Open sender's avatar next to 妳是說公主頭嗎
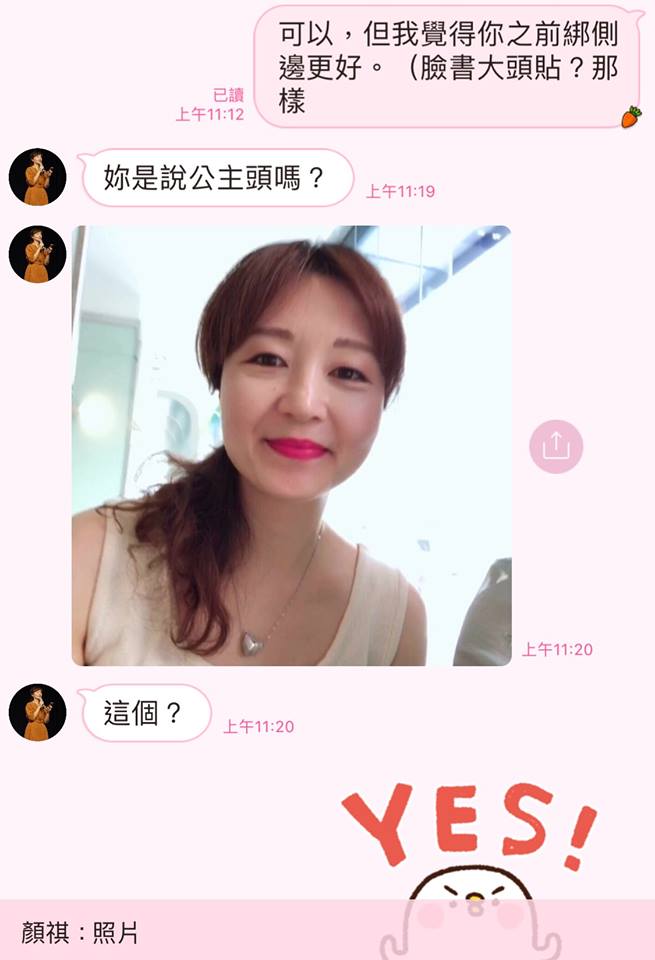Viewport: 655px width, 960px height. (38, 177)
